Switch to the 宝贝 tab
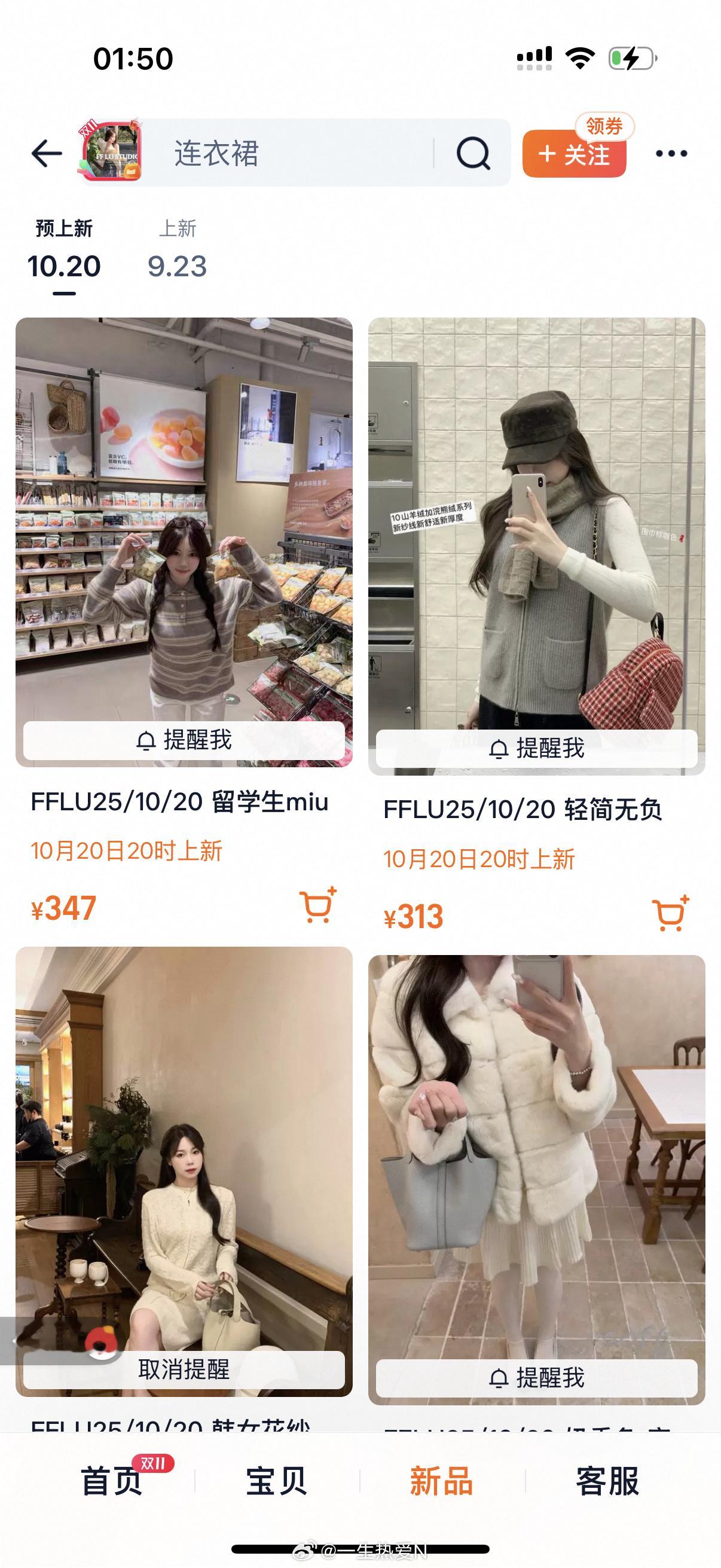The width and height of the screenshot is (721, 1568). pyautogui.click(x=276, y=1481)
